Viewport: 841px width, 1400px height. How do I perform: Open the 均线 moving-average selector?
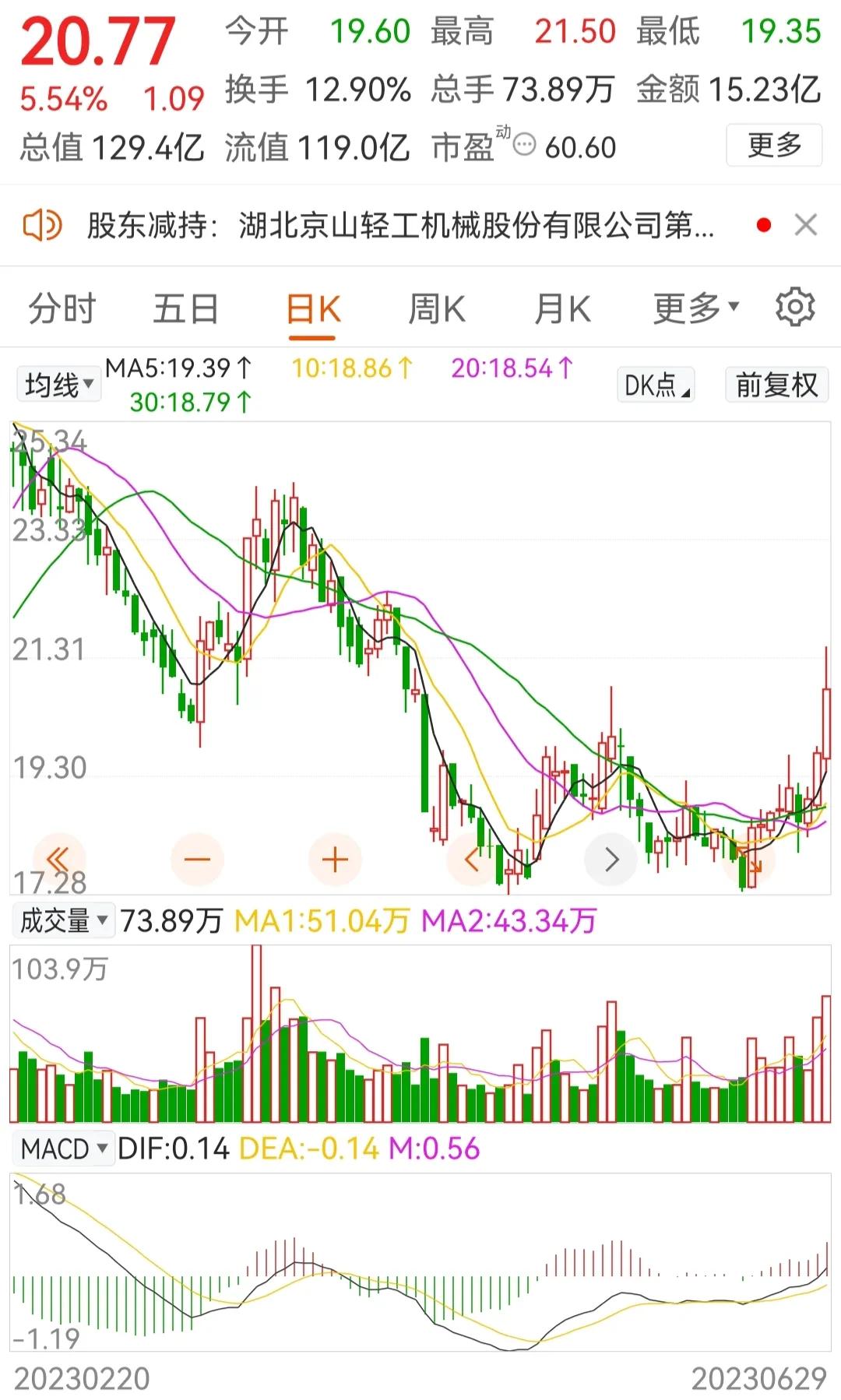(58, 383)
